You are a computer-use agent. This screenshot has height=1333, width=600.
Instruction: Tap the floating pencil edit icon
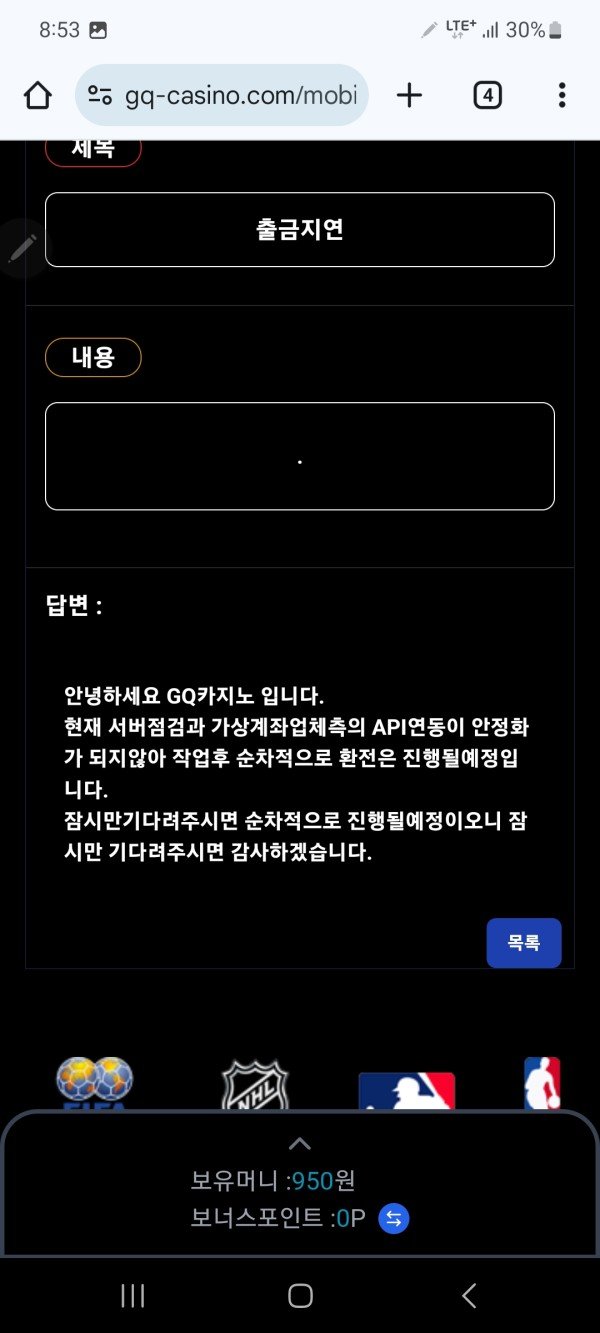point(23,247)
